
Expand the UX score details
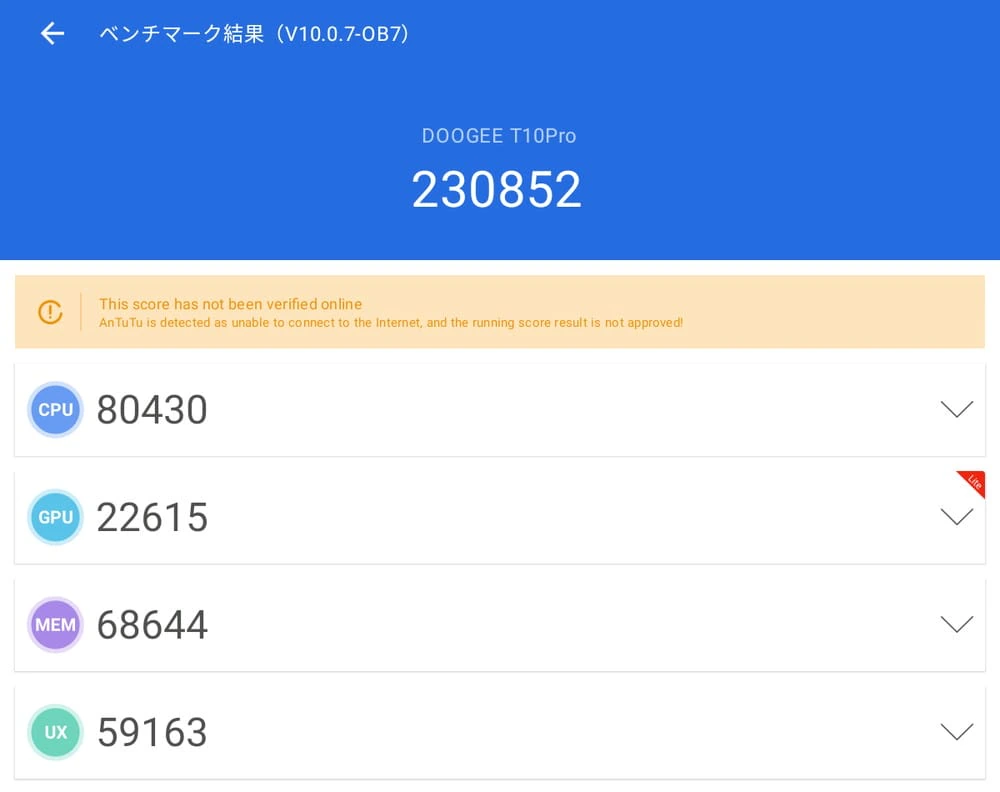click(956, 732)
